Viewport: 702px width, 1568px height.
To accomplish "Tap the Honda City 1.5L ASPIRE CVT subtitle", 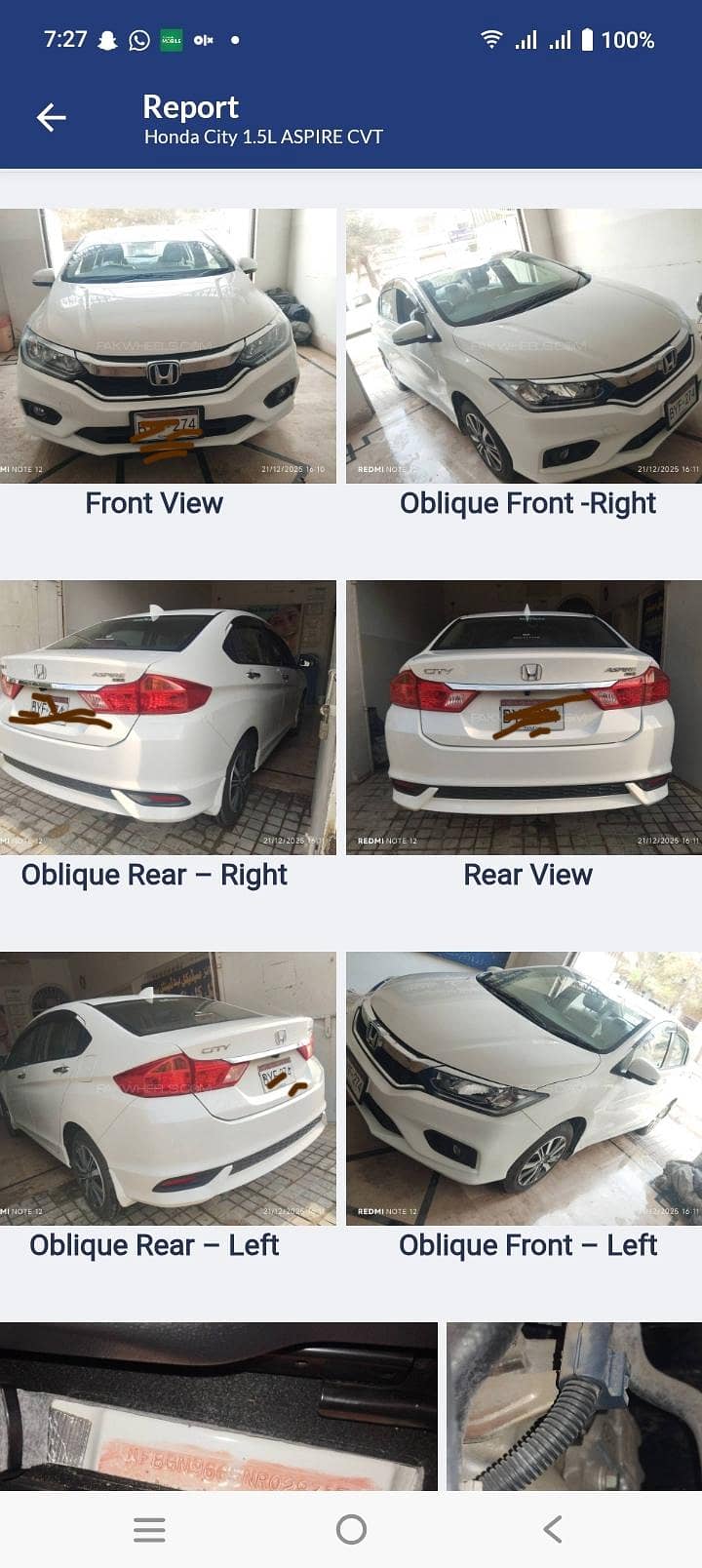I will tap(264, 137).
